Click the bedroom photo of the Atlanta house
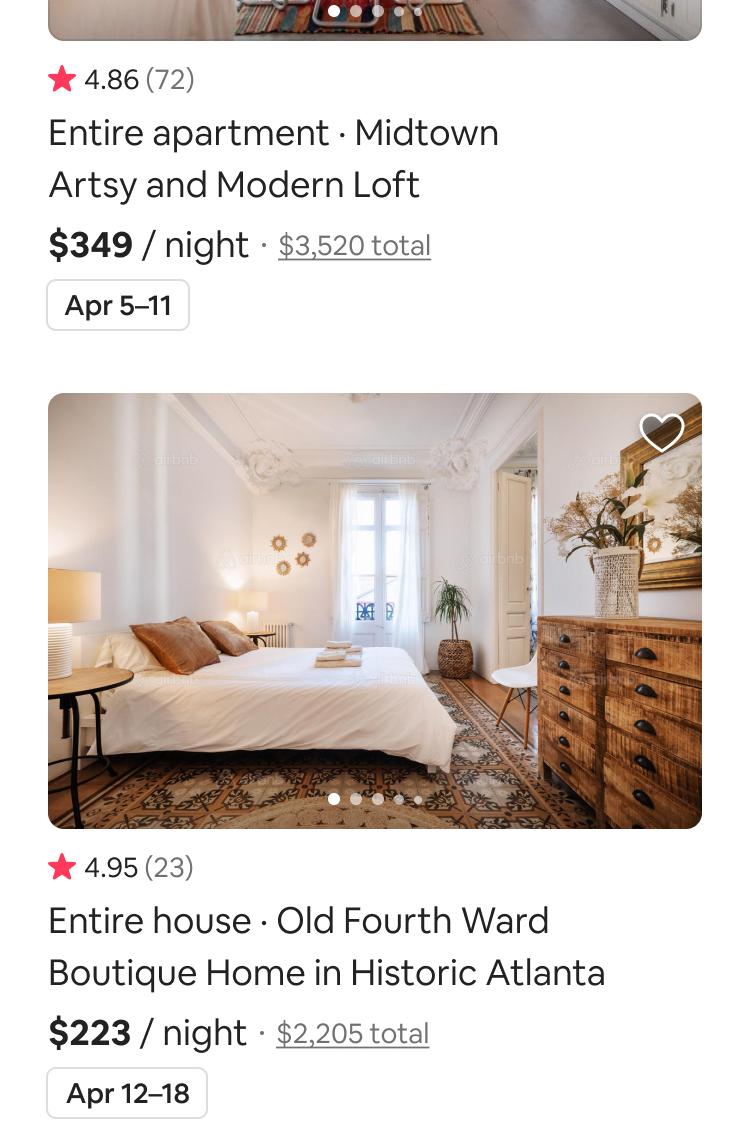The width and height of the screenshot is (750, 1131). pos(375,610)
